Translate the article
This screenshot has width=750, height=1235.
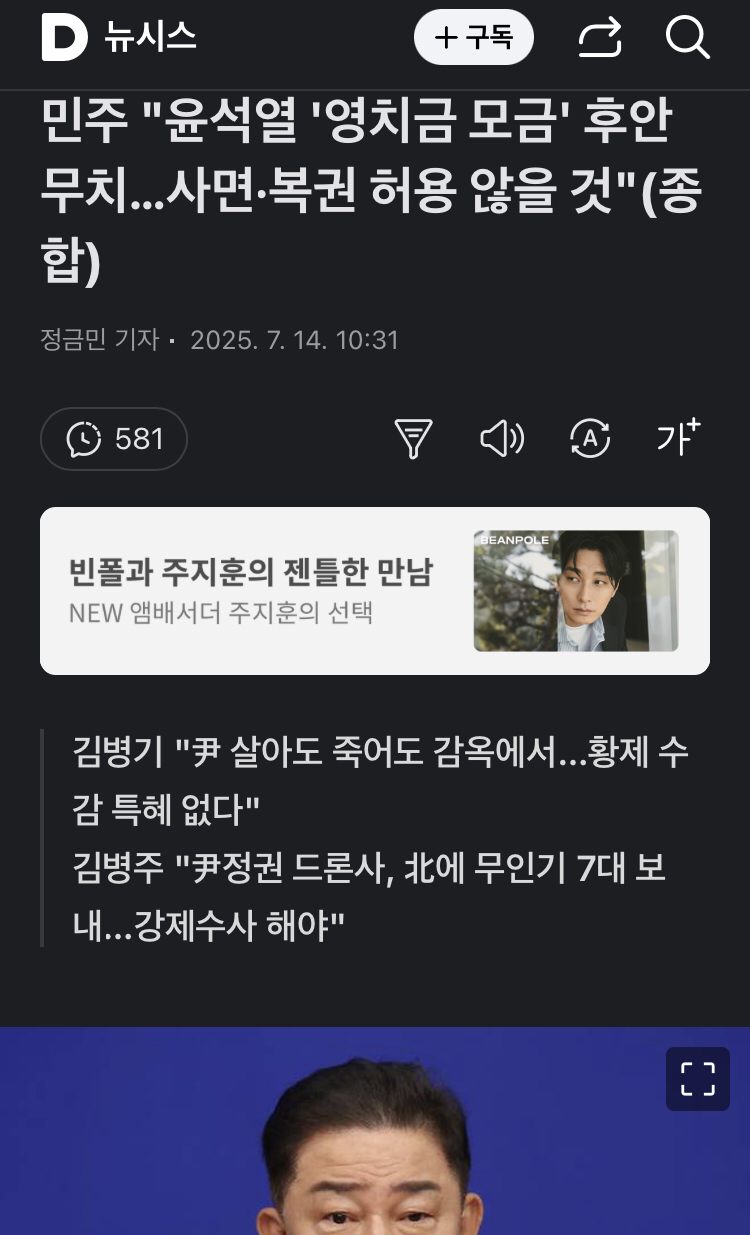click(590, 439)
